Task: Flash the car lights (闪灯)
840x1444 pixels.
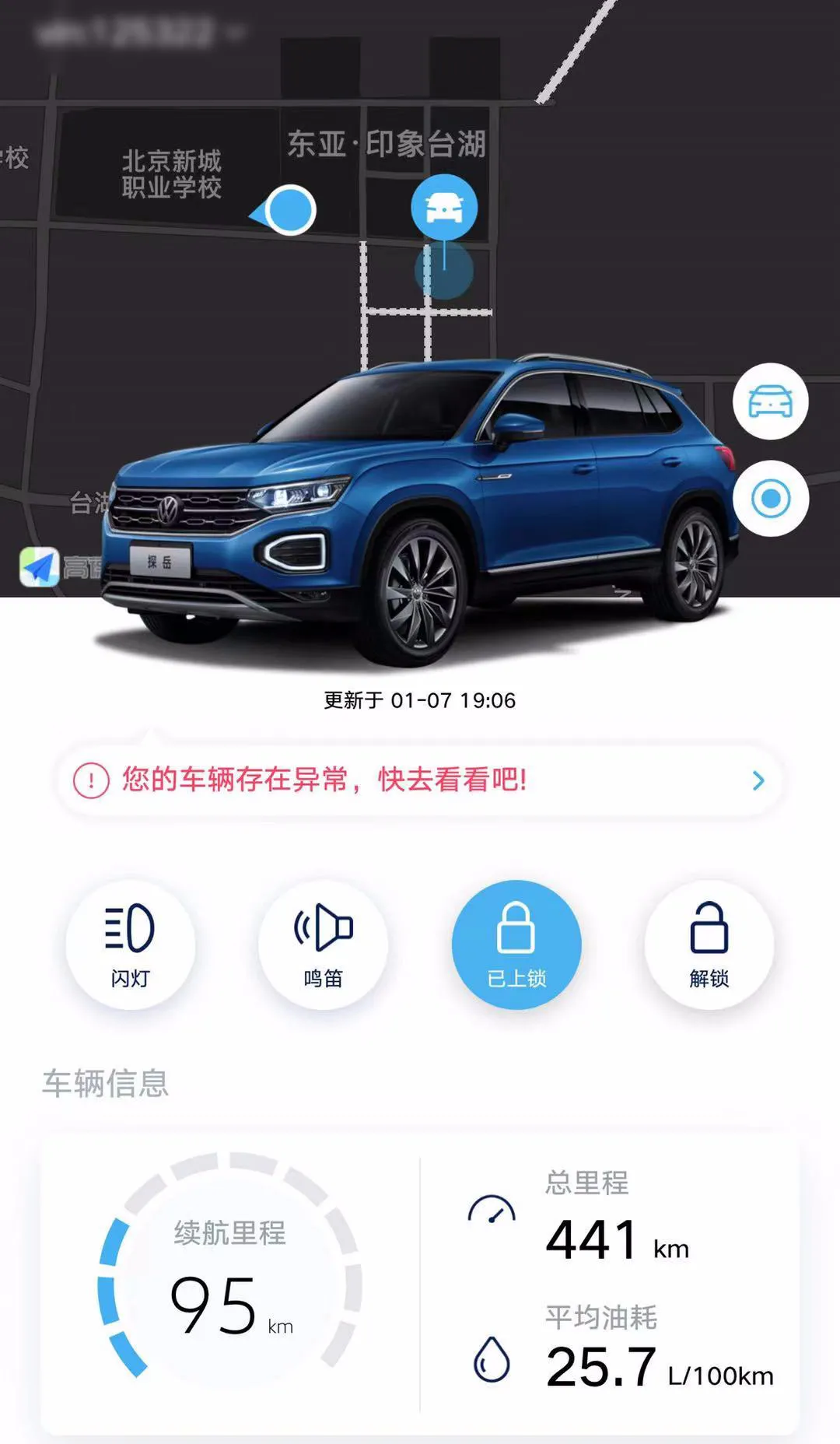Action: (x=130, y=944)
